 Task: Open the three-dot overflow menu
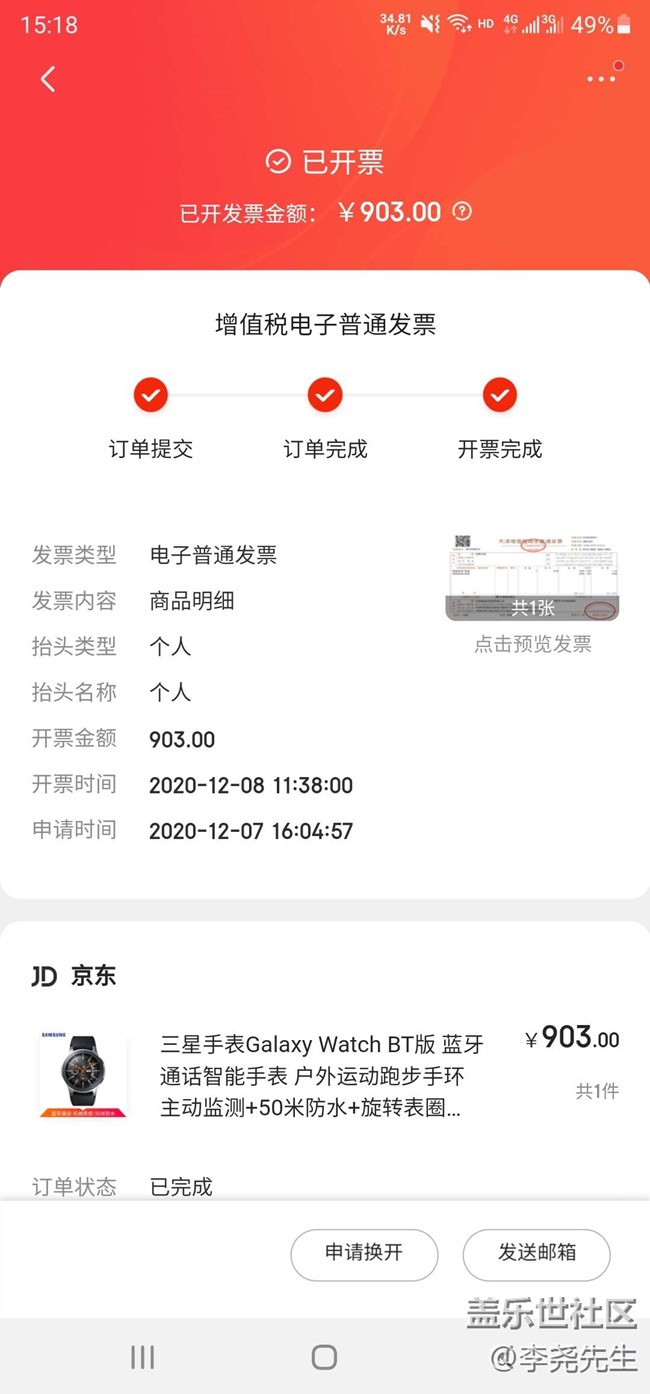click(x=602, y=78)
